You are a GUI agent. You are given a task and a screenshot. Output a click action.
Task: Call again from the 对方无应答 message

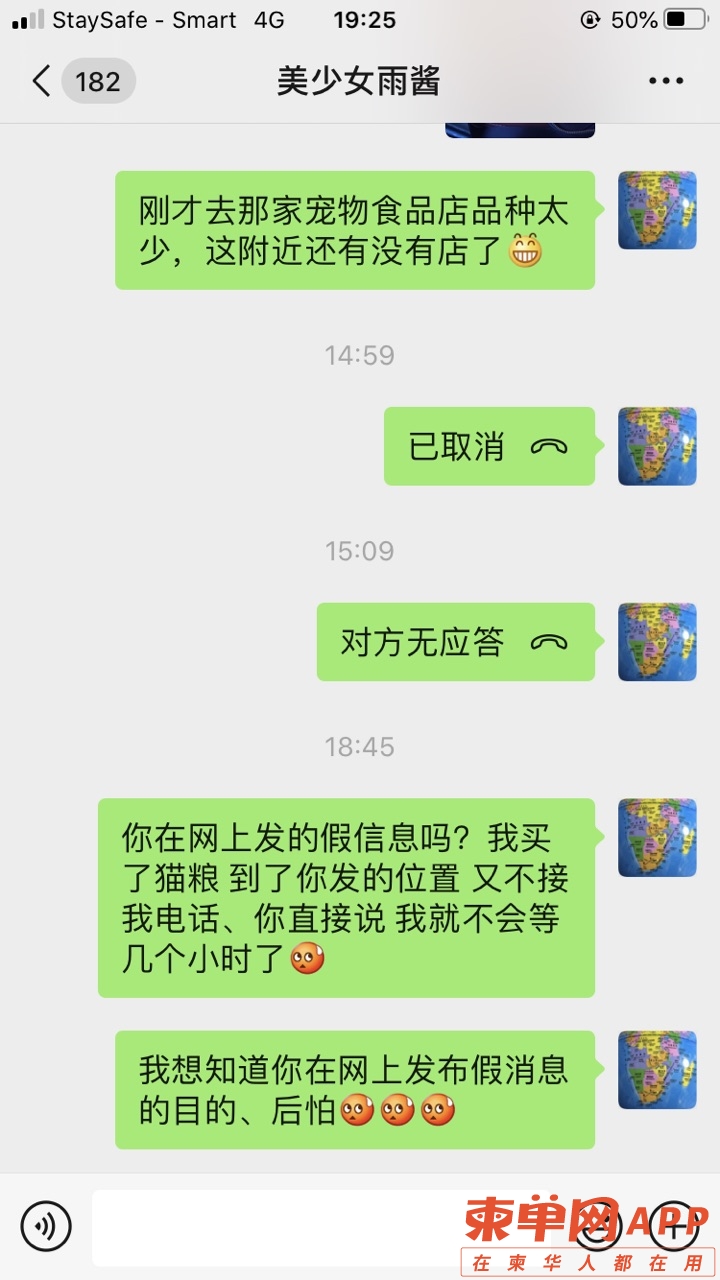[x=455, y=642]
